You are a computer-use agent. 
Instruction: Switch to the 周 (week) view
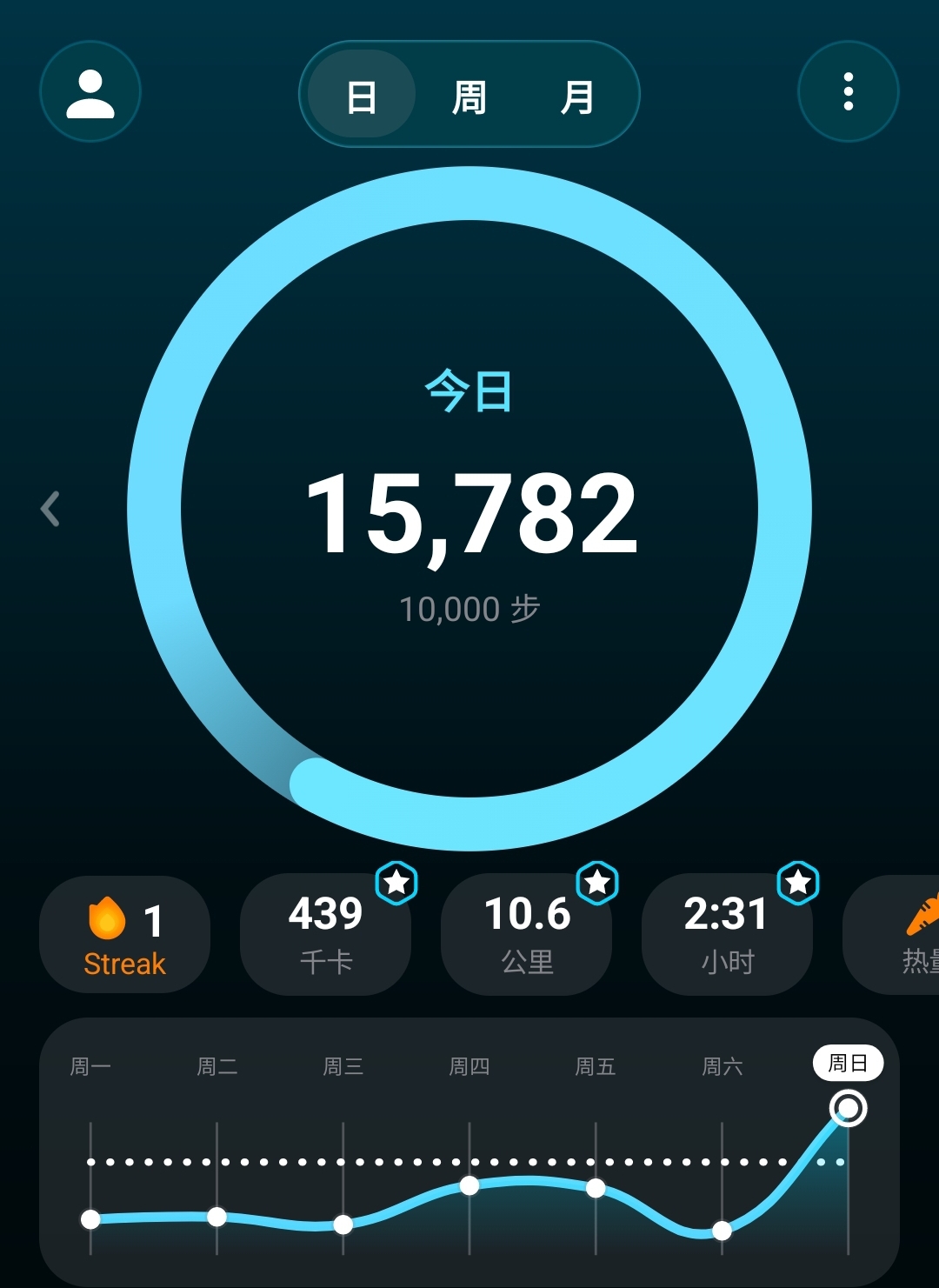pos(469,97)
